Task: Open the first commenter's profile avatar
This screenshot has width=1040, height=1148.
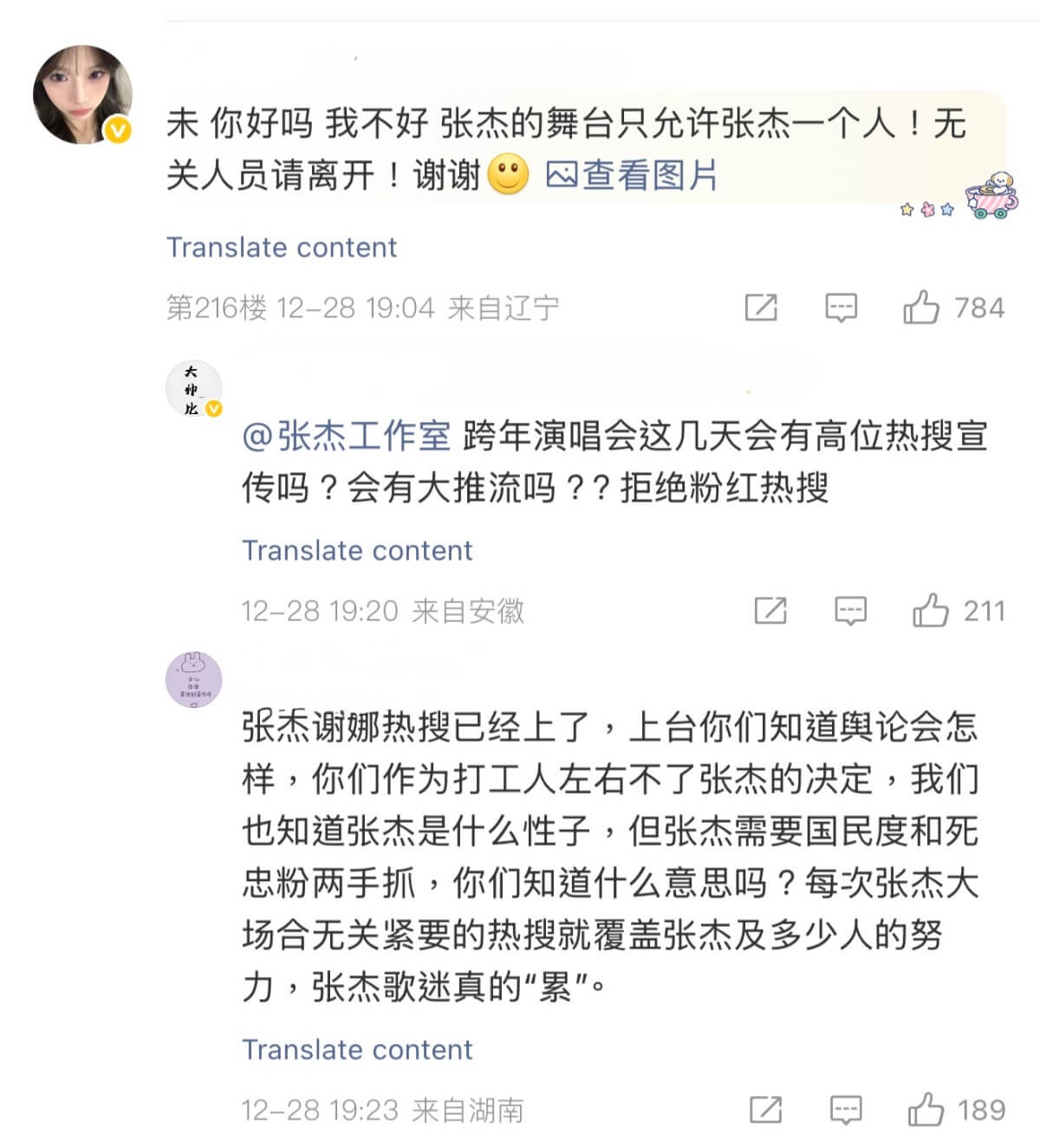Action: point(82,94)
